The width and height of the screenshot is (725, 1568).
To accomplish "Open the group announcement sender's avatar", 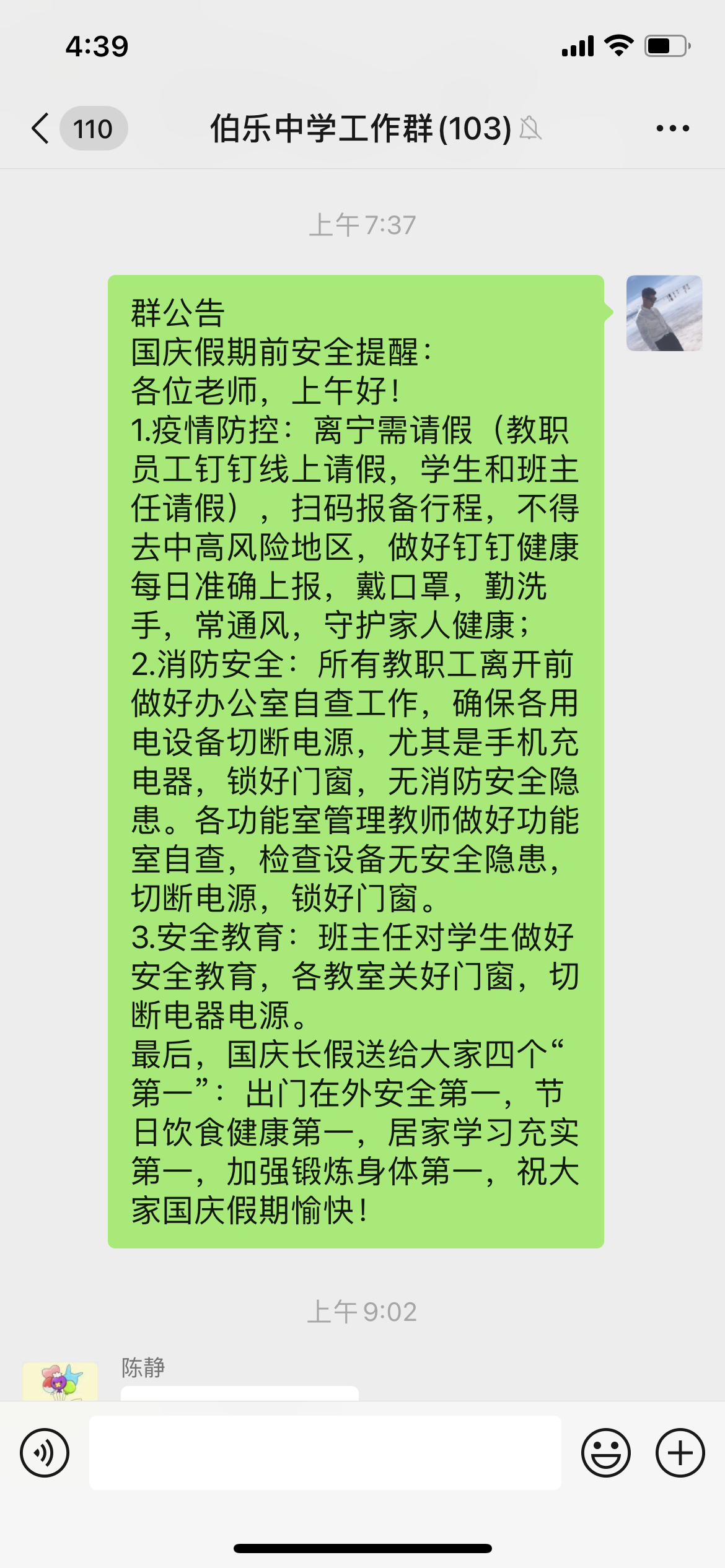I will [664, 313].
